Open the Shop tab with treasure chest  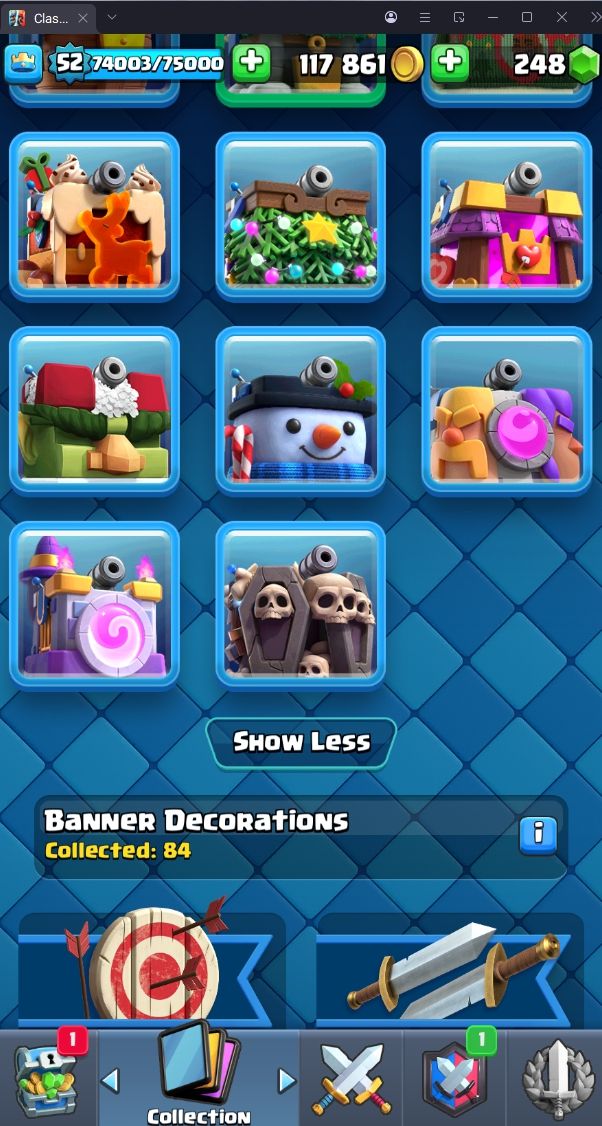48,1078
